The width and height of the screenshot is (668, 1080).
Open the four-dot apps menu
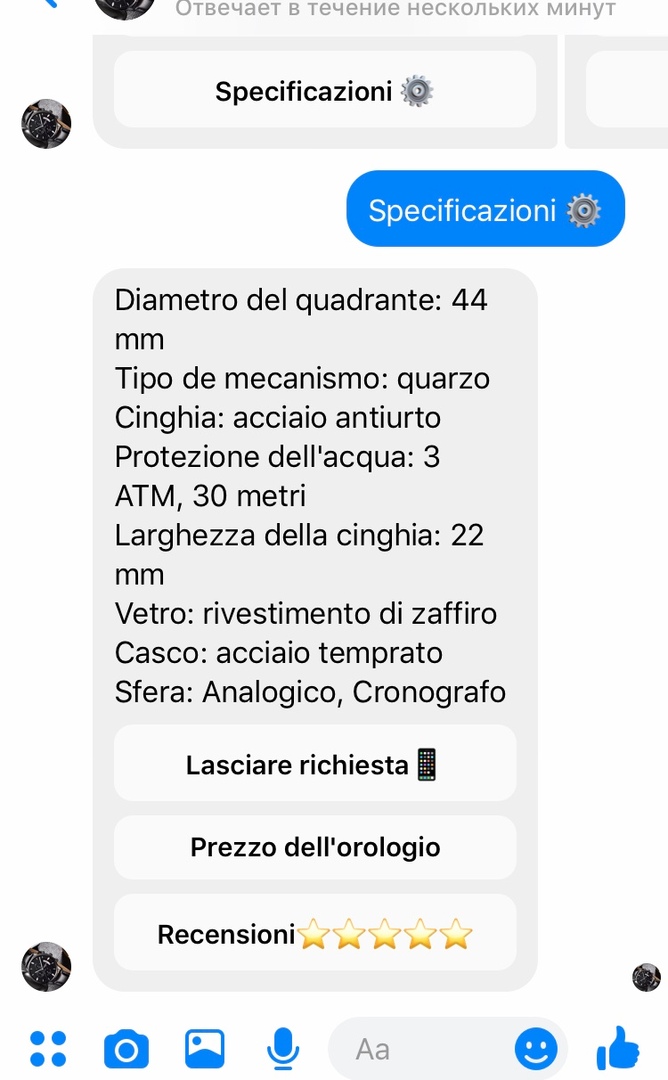[x=48, y=1049]
